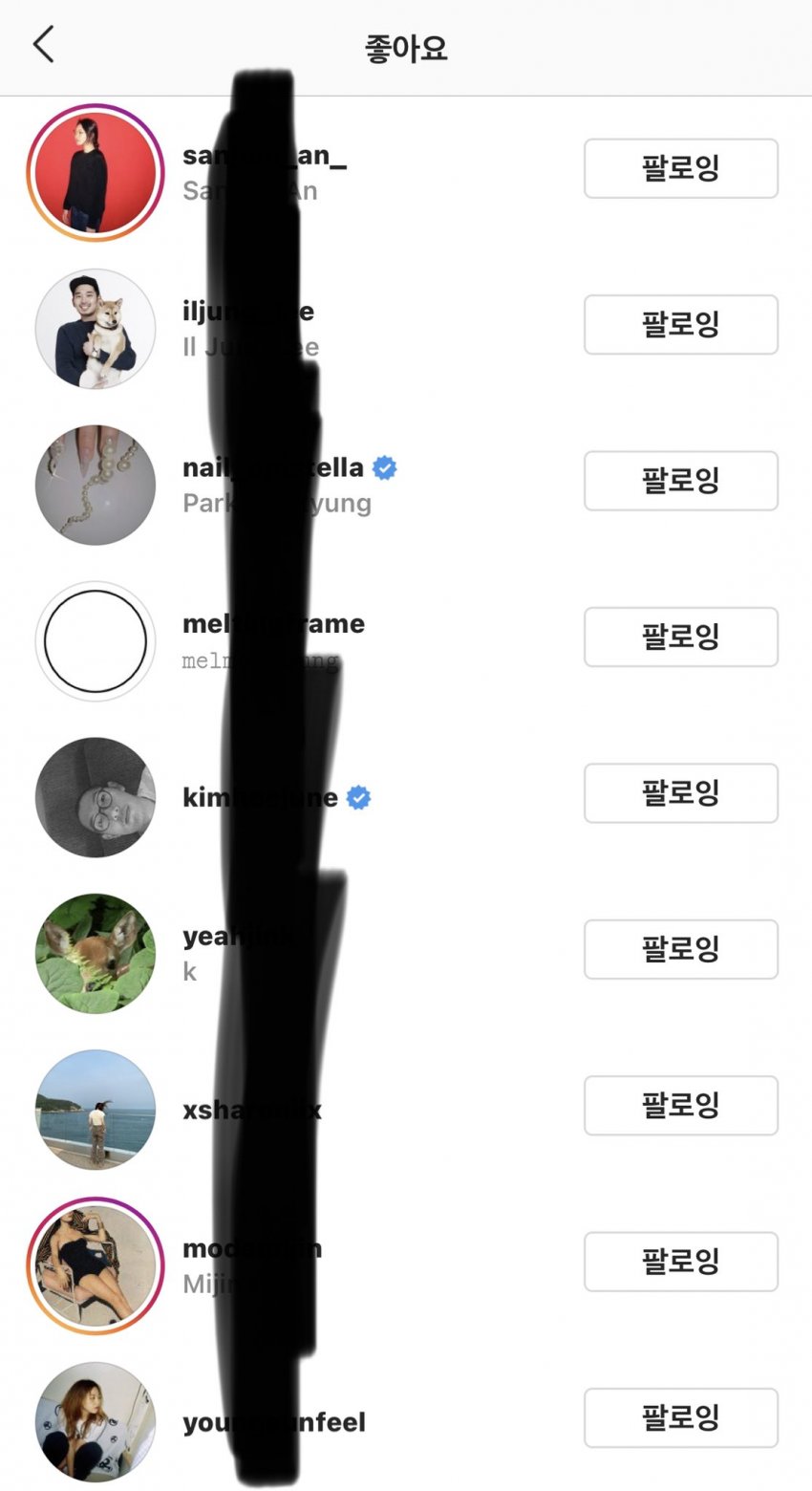This screenshot has width=812, height=1491.
Task: Tap 팔로잉 button for the xsha account
Action: click(680, 1106)
